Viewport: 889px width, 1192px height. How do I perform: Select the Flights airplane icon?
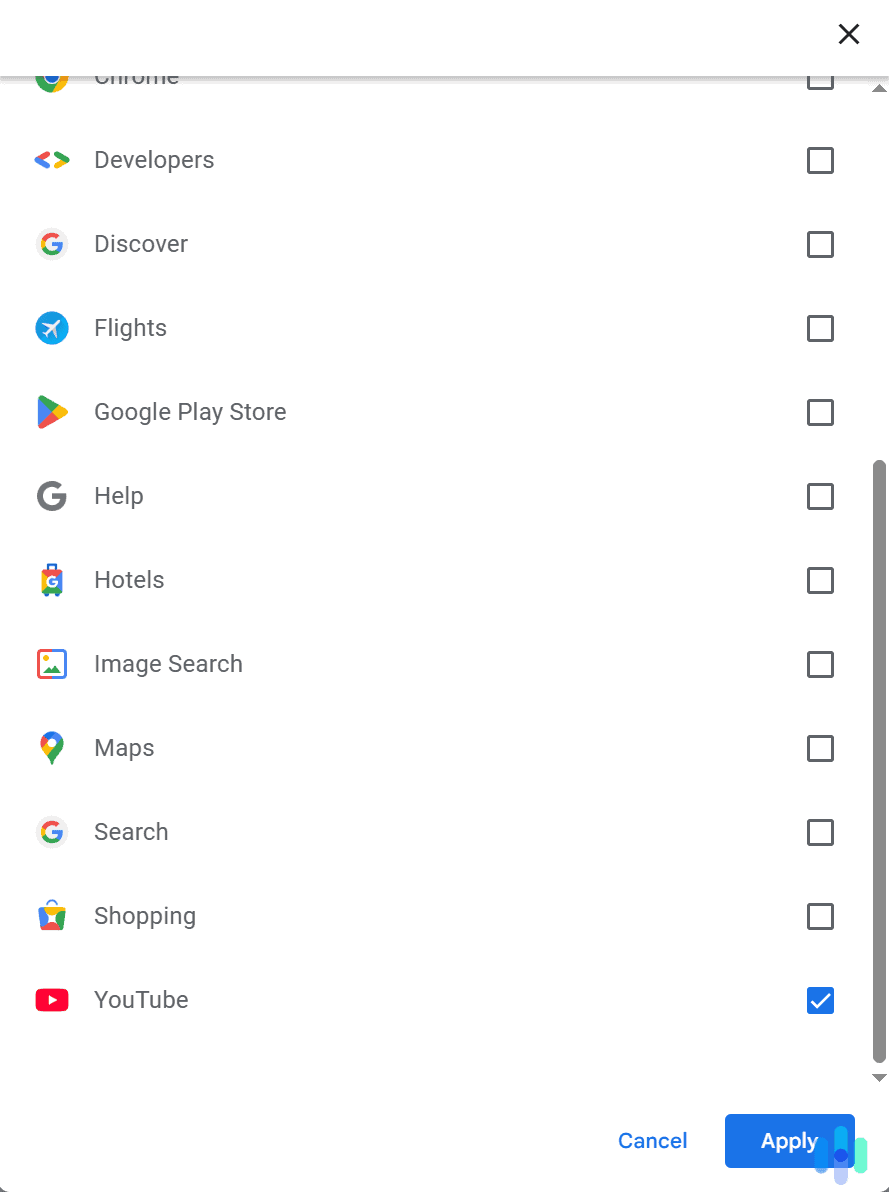[52, 328]
